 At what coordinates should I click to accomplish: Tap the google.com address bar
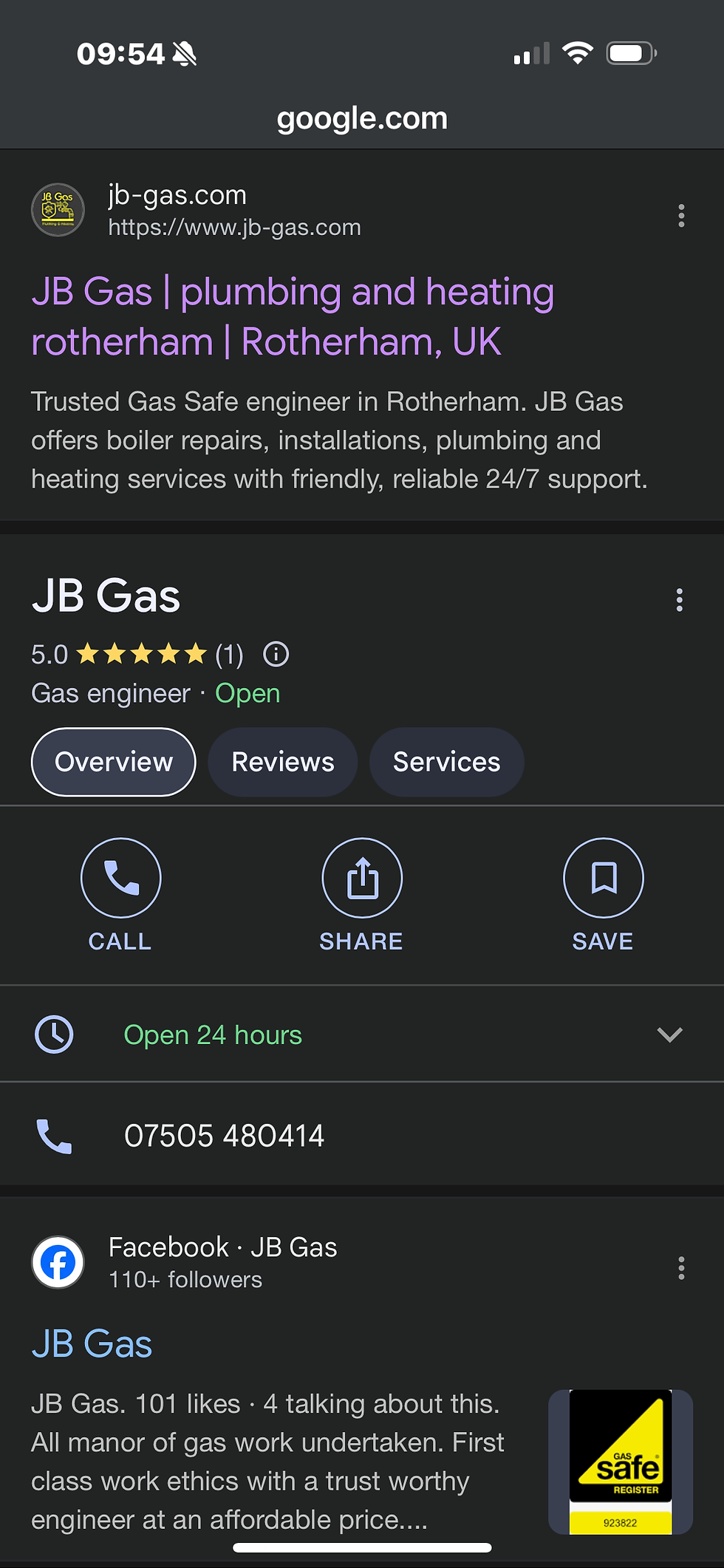(361, 118)
